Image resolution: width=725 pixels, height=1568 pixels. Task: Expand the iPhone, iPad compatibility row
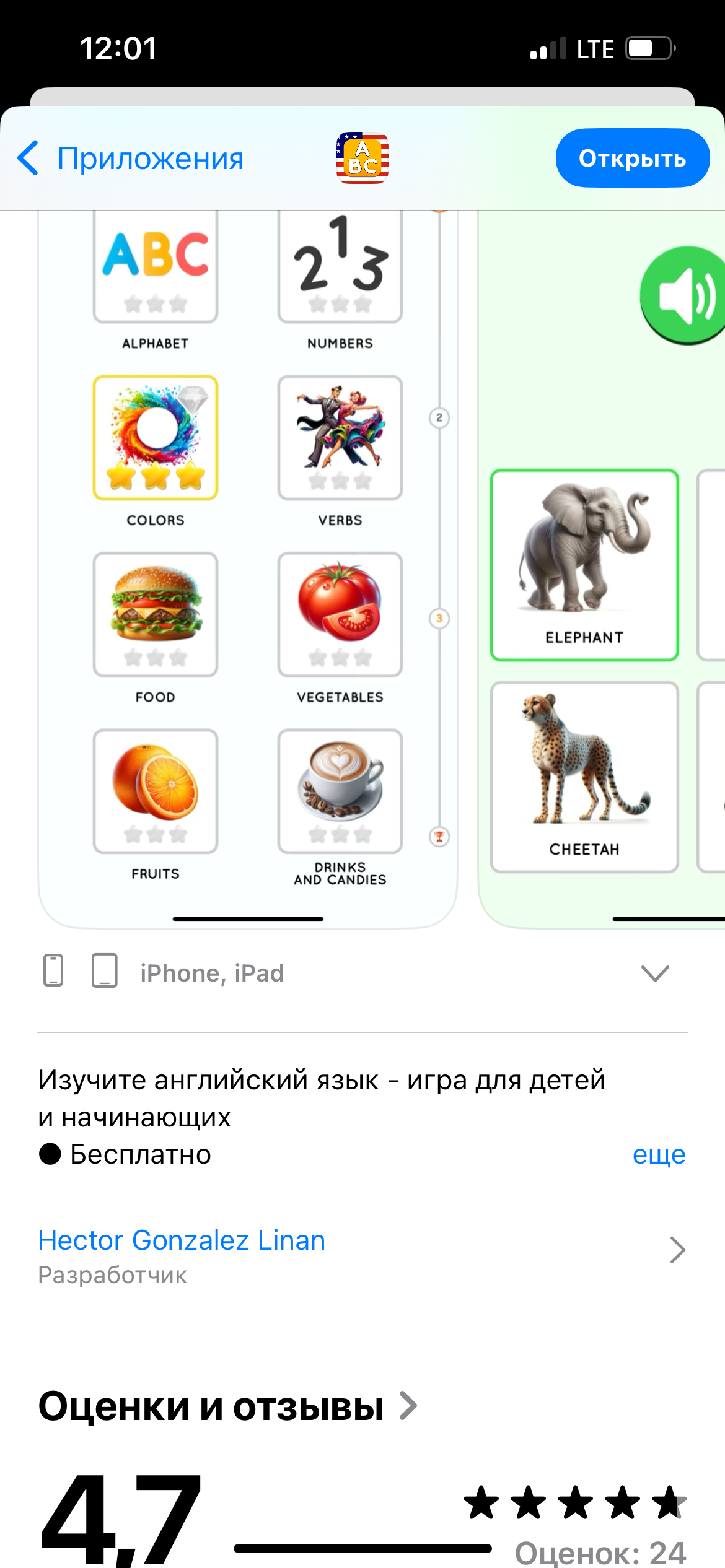point(362,973)
